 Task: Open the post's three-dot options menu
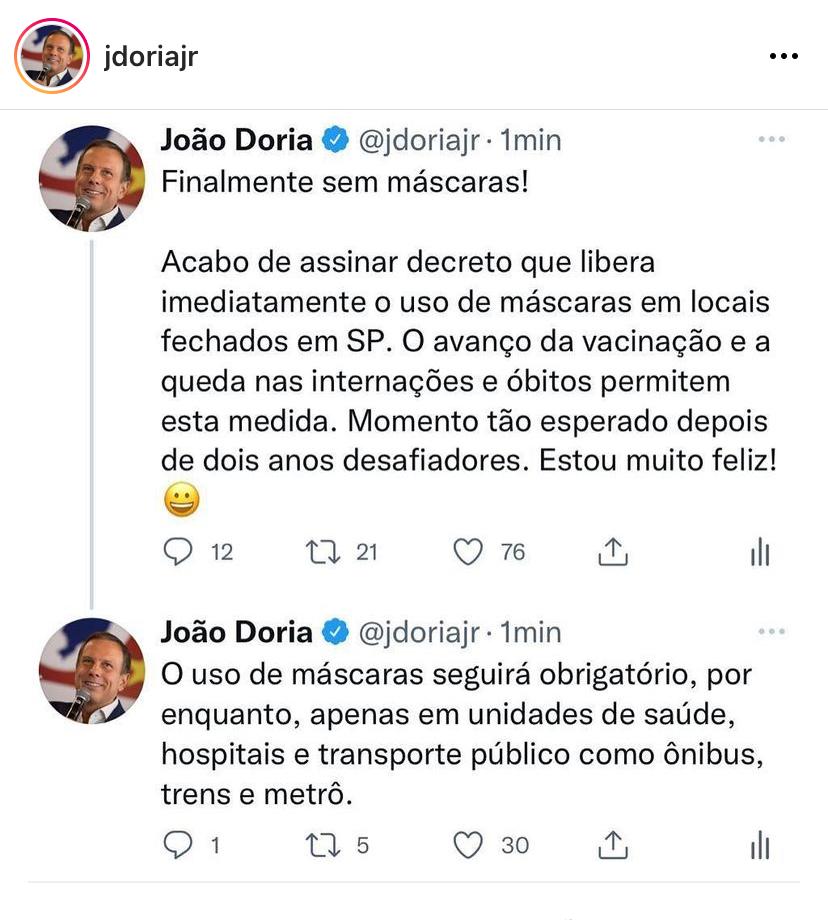point(783,56)
